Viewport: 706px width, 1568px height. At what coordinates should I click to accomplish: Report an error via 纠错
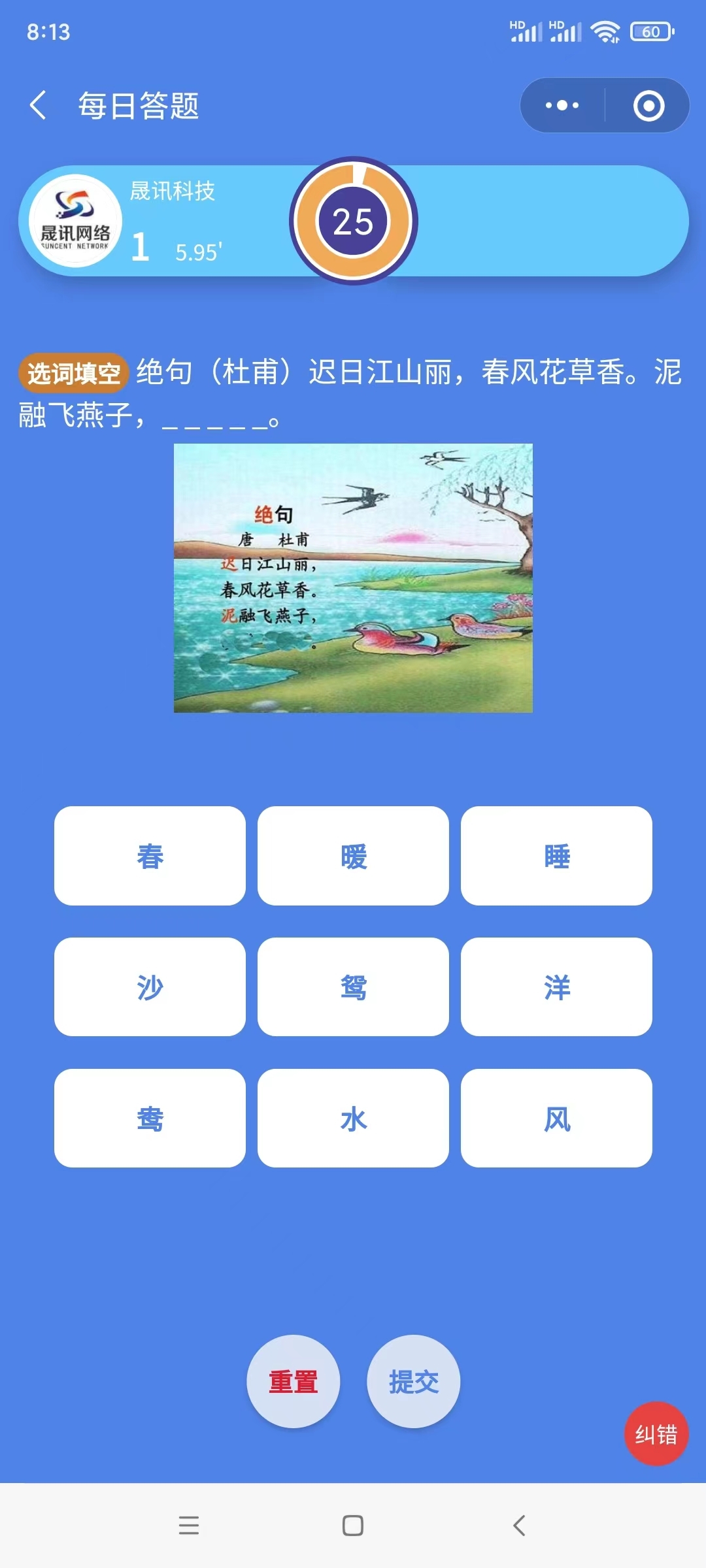pyautogui.click(x=656, y=1434)
